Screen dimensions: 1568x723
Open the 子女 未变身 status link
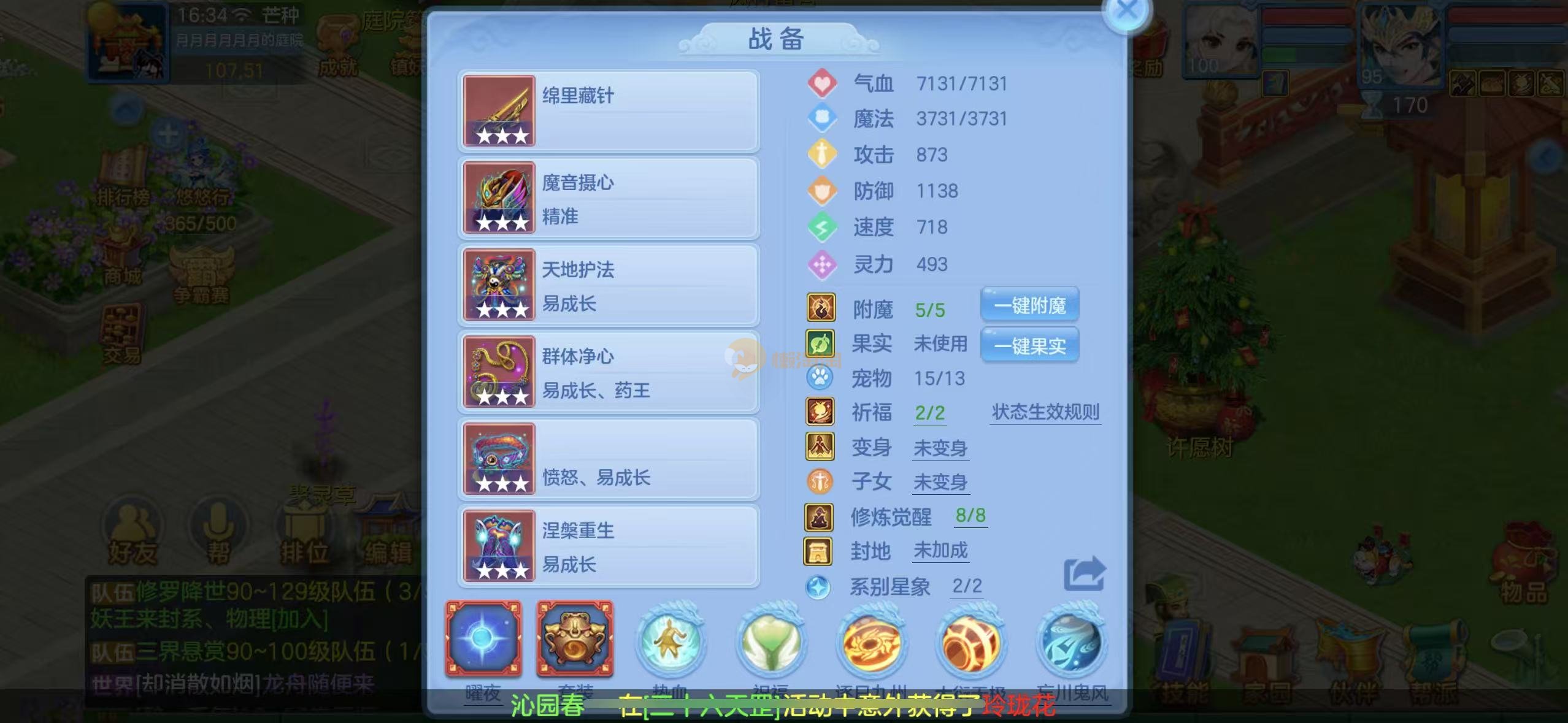(x=940, y=483)
